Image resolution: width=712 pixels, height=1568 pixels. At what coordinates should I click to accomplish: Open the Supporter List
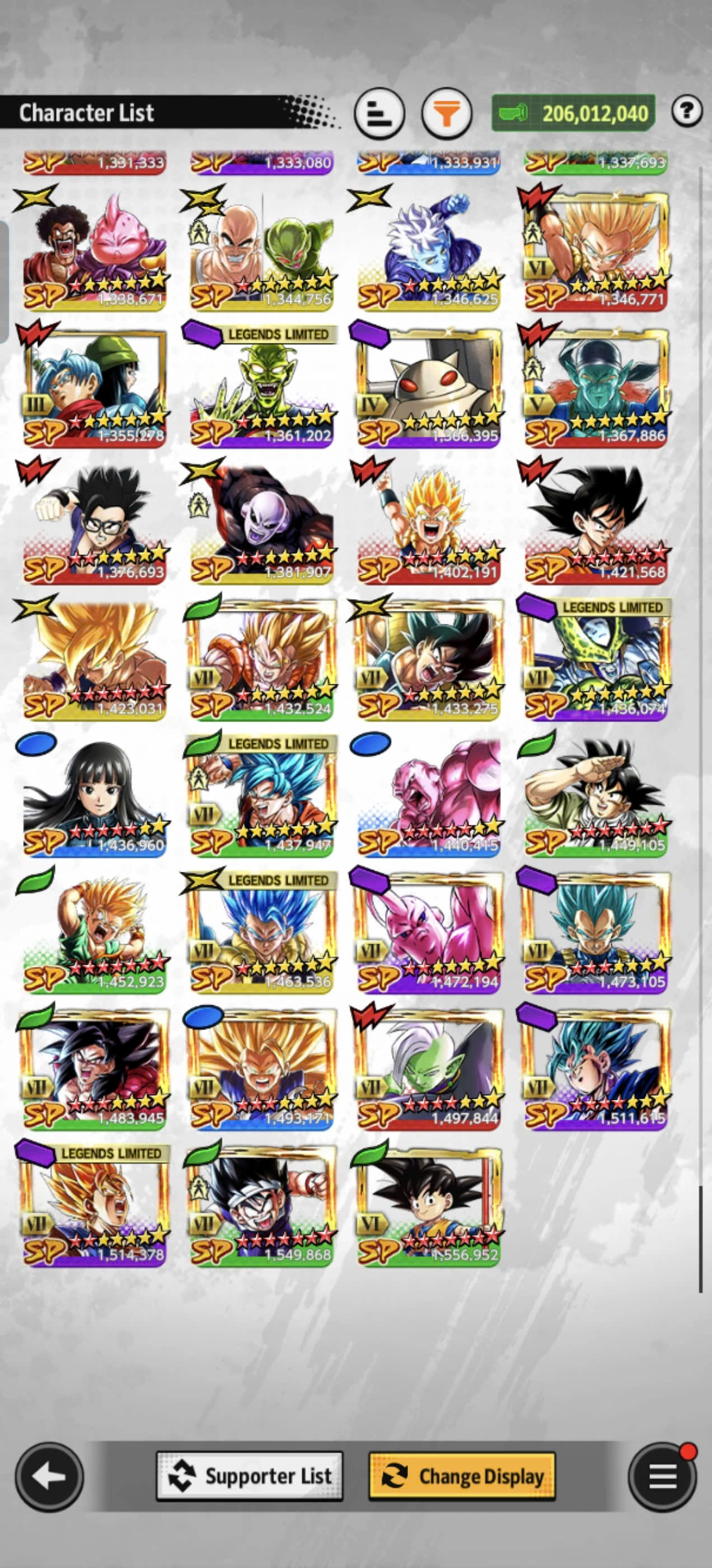[250, 1476]
